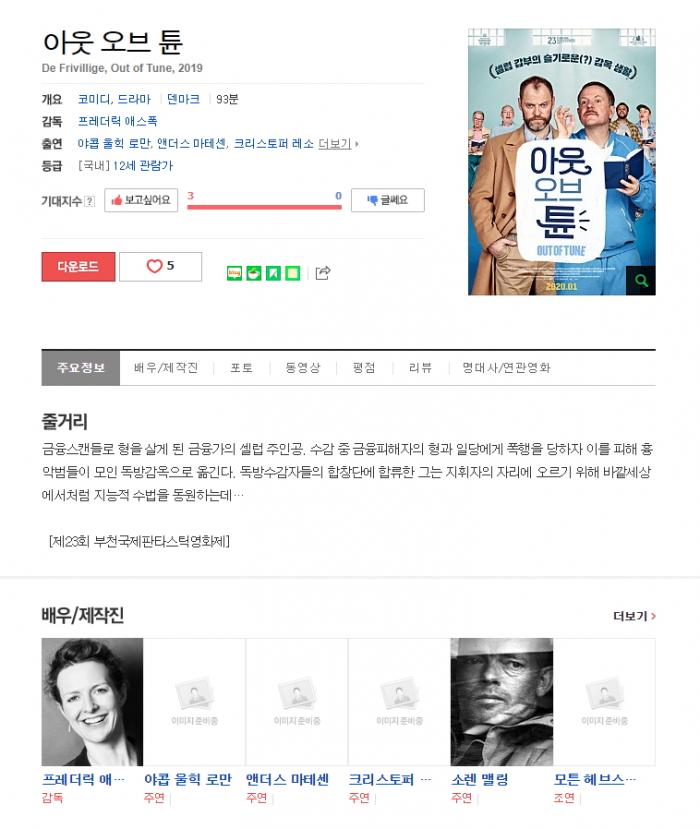Open actor 야콥 울릭 로만's profile
Viewport: 700px width, 829px height.
point(188,780)
